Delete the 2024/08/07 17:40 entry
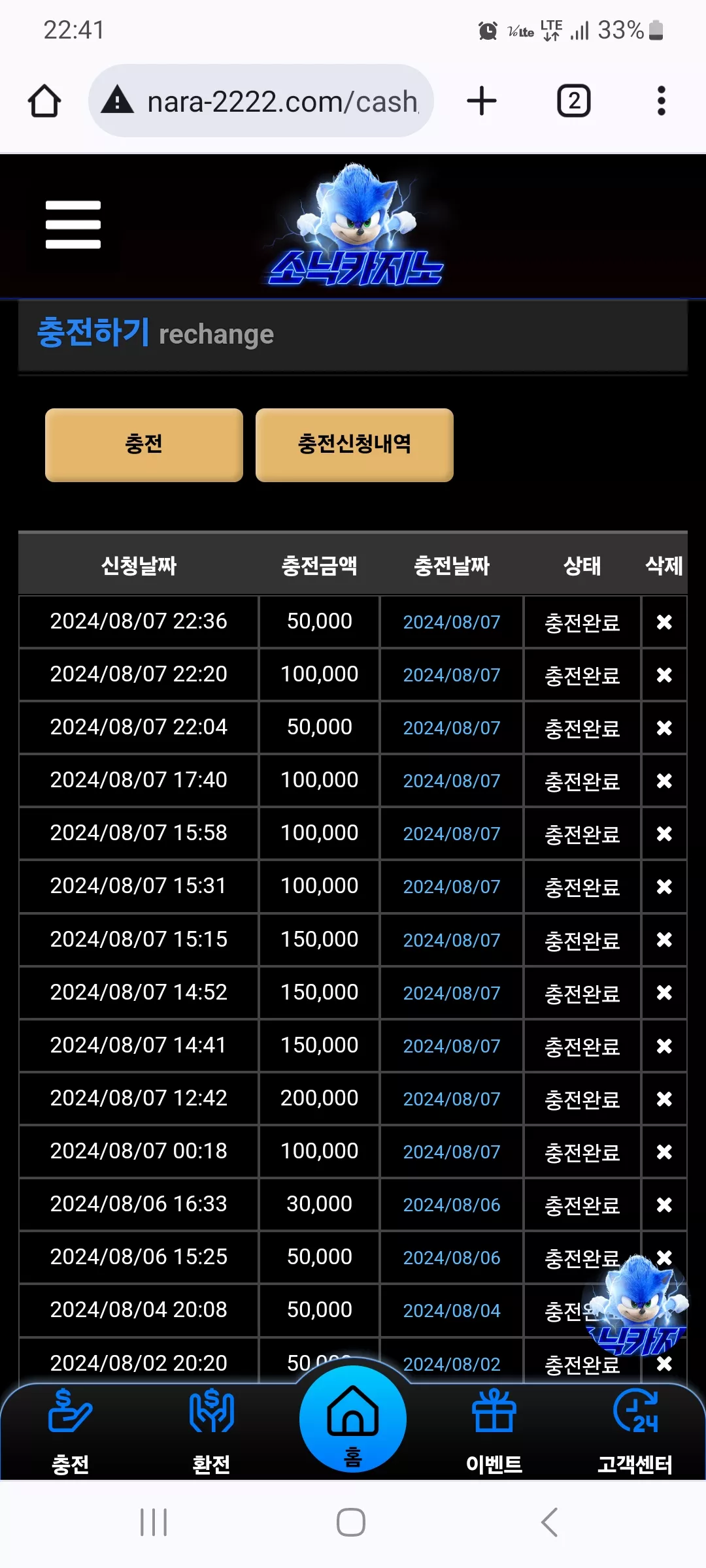 click(664, 781)
